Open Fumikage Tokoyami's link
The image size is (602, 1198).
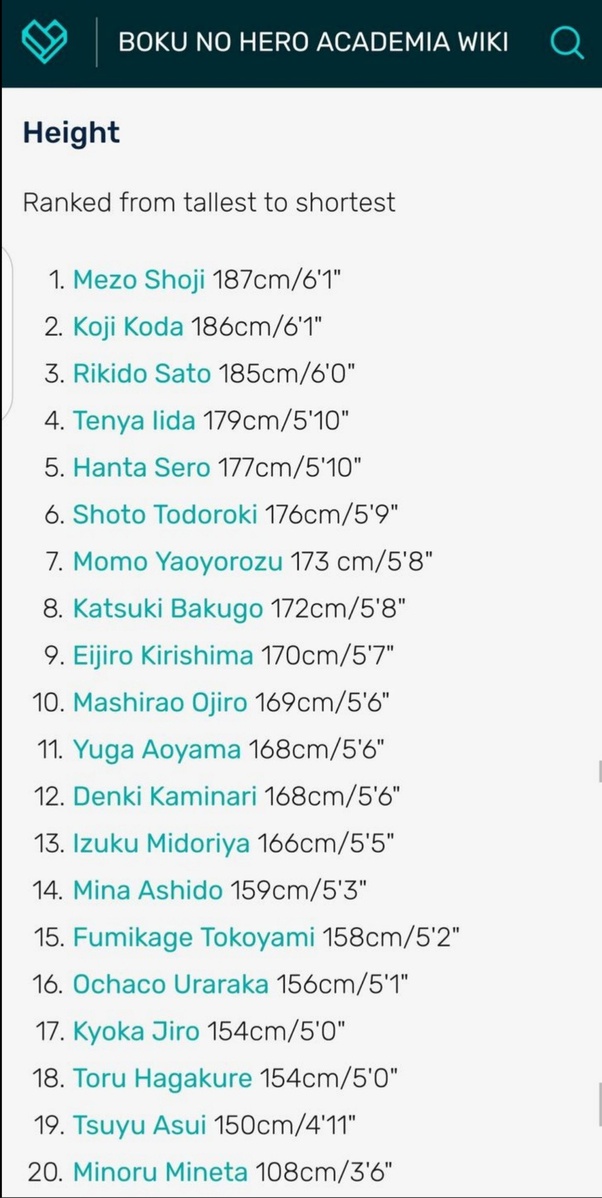(x=194, y=937)
